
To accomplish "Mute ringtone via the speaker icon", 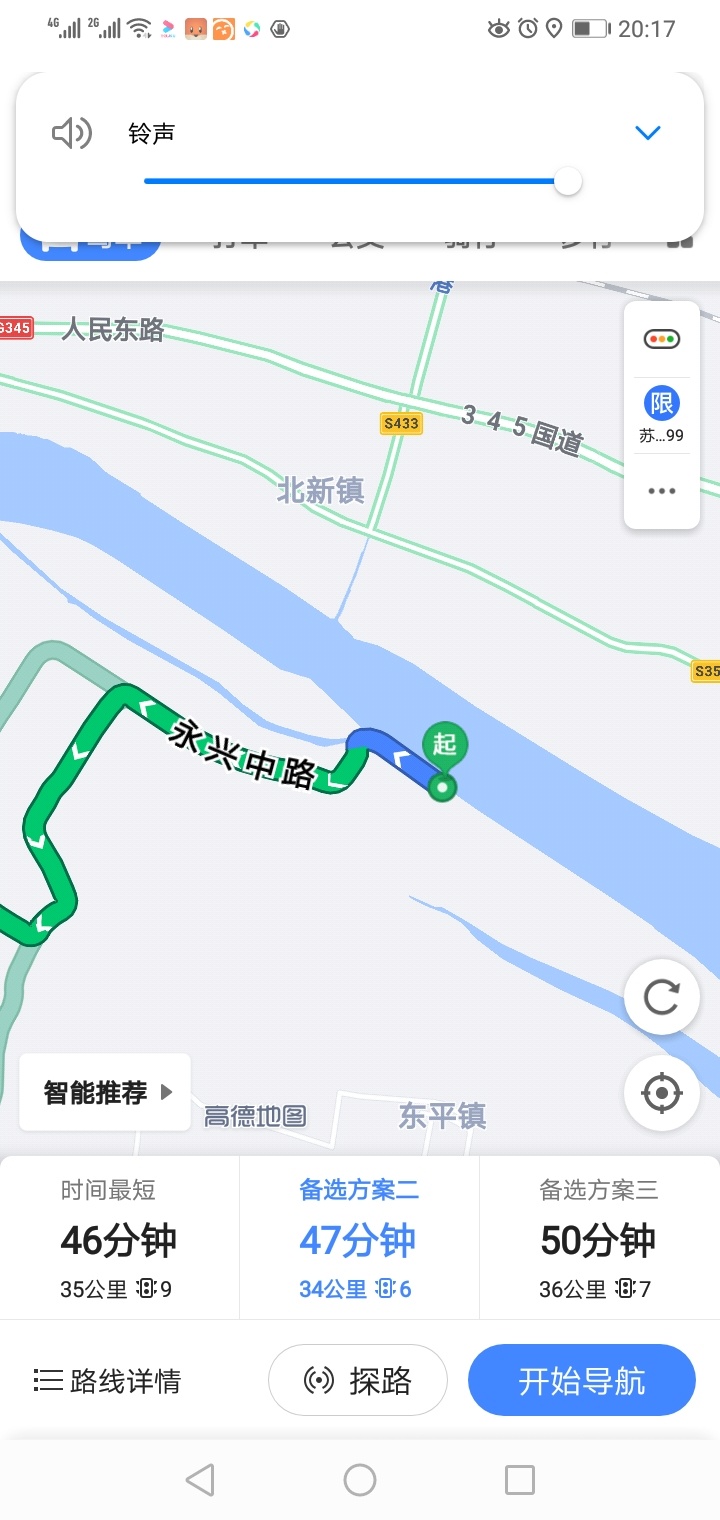I will coord(72,133).
